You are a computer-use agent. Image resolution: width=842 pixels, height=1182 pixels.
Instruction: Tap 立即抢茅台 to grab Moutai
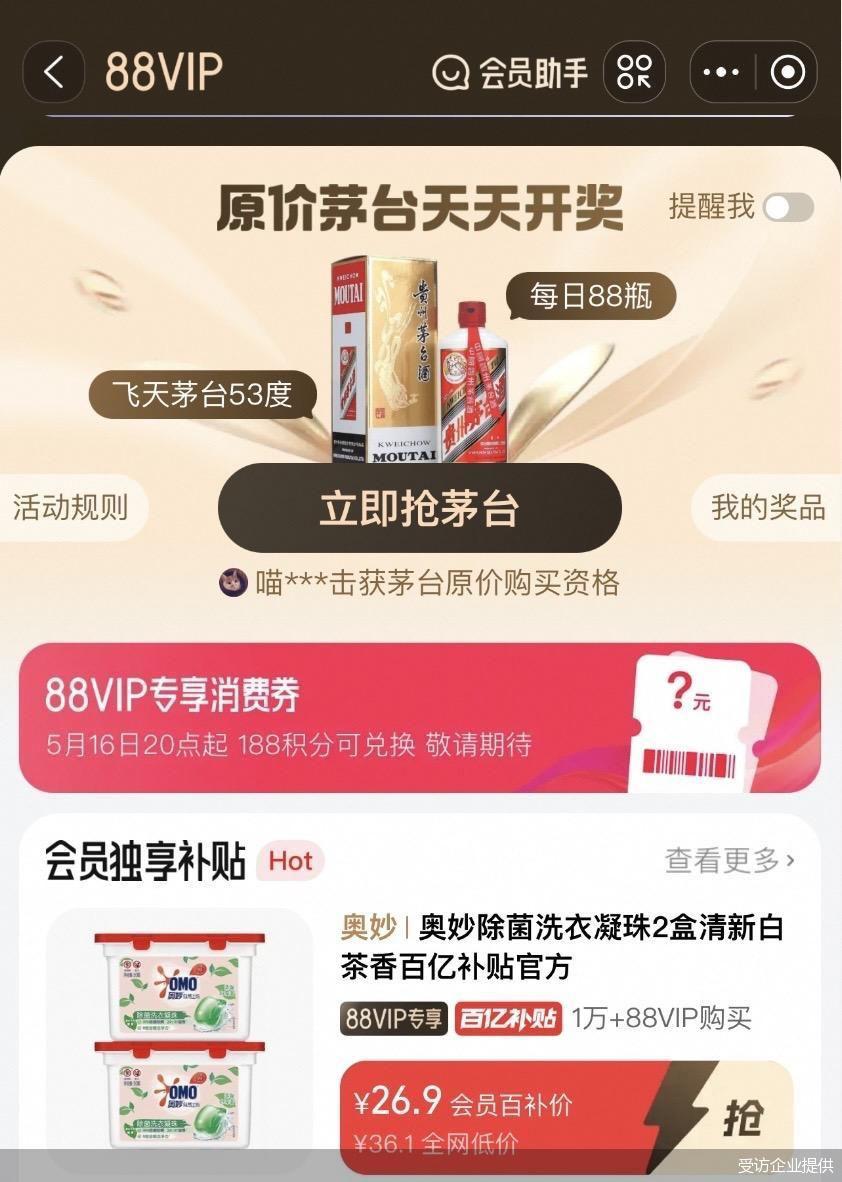[x=420, y=508]
